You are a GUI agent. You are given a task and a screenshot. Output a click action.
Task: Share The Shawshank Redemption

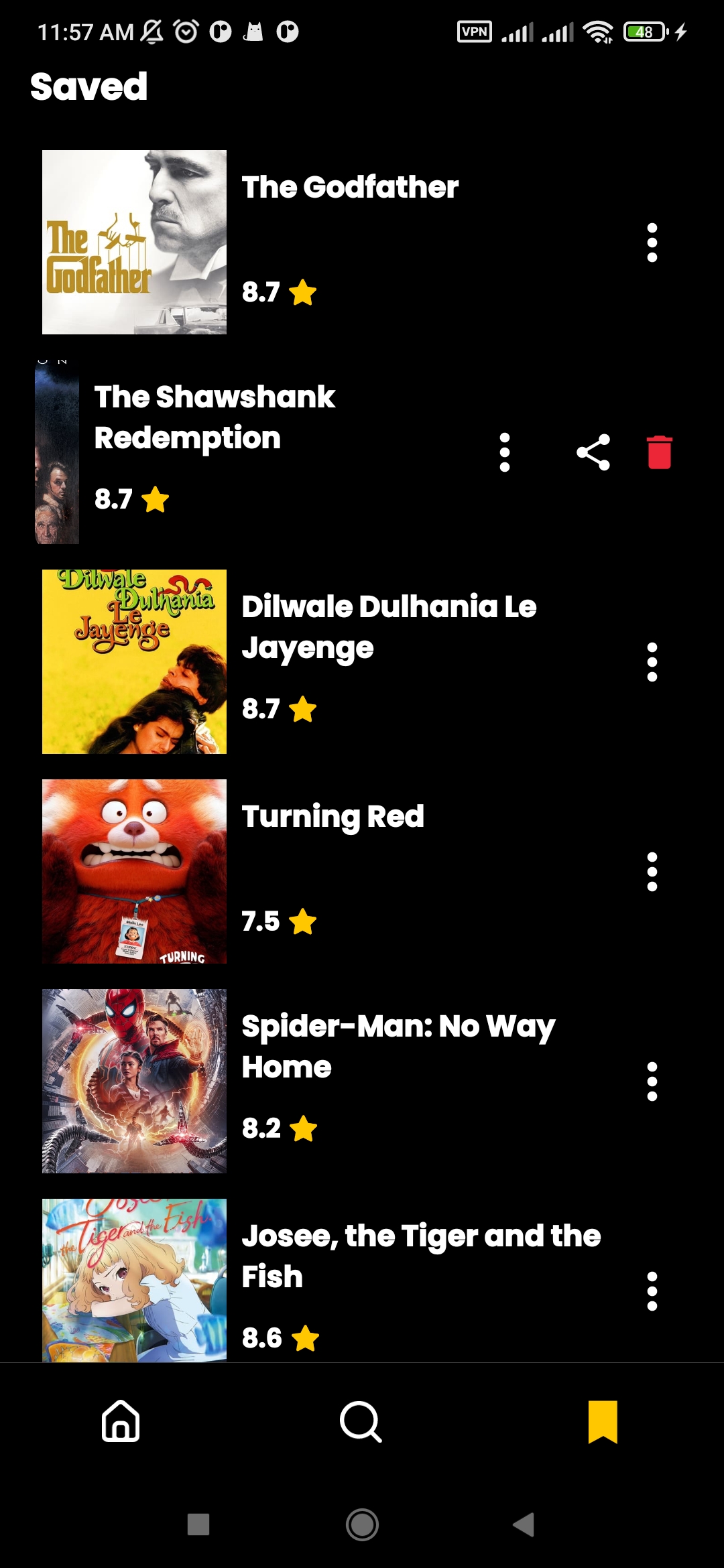(x=593, y=452)
